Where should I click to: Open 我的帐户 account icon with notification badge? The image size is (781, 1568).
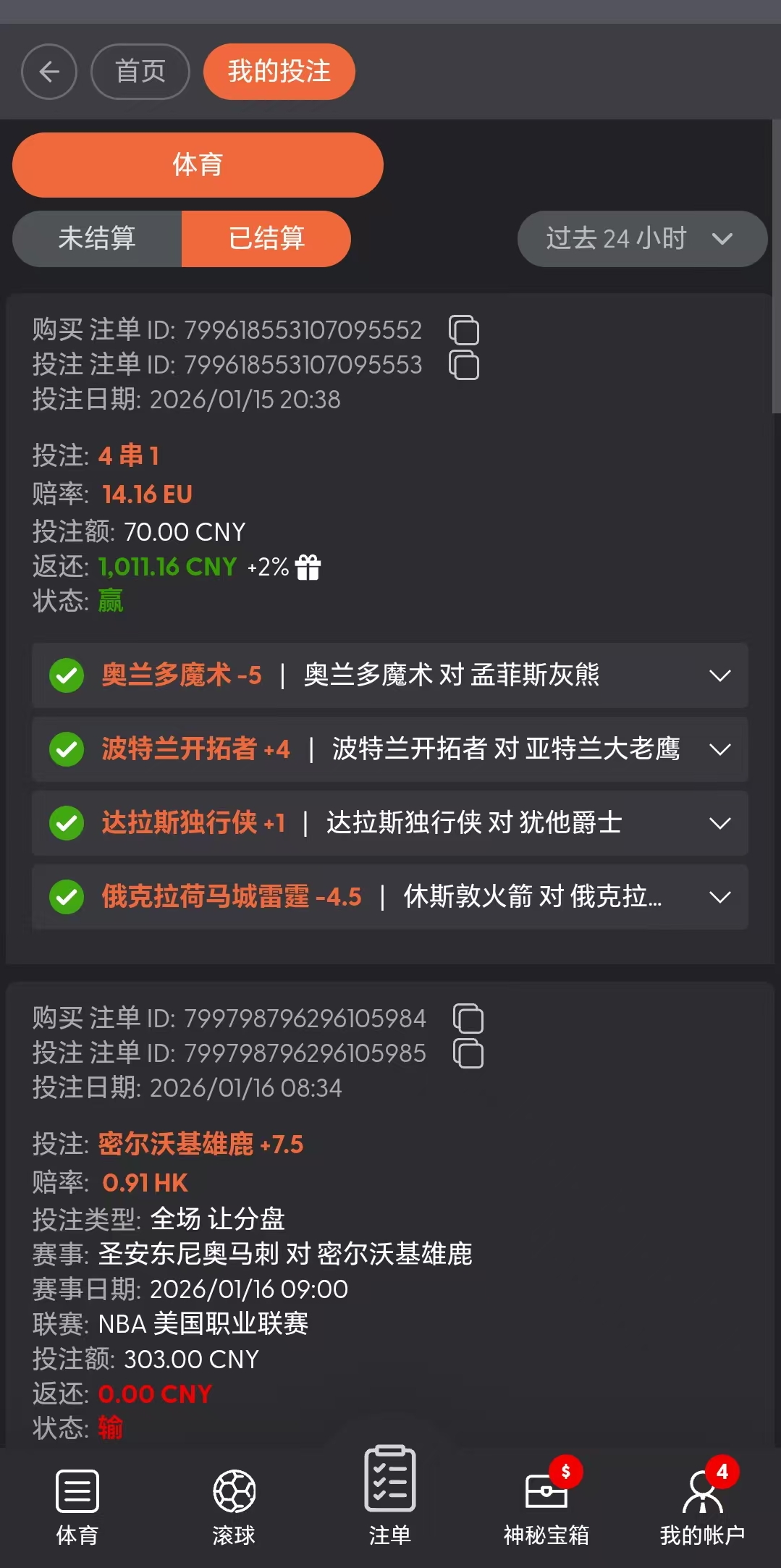701,1491
